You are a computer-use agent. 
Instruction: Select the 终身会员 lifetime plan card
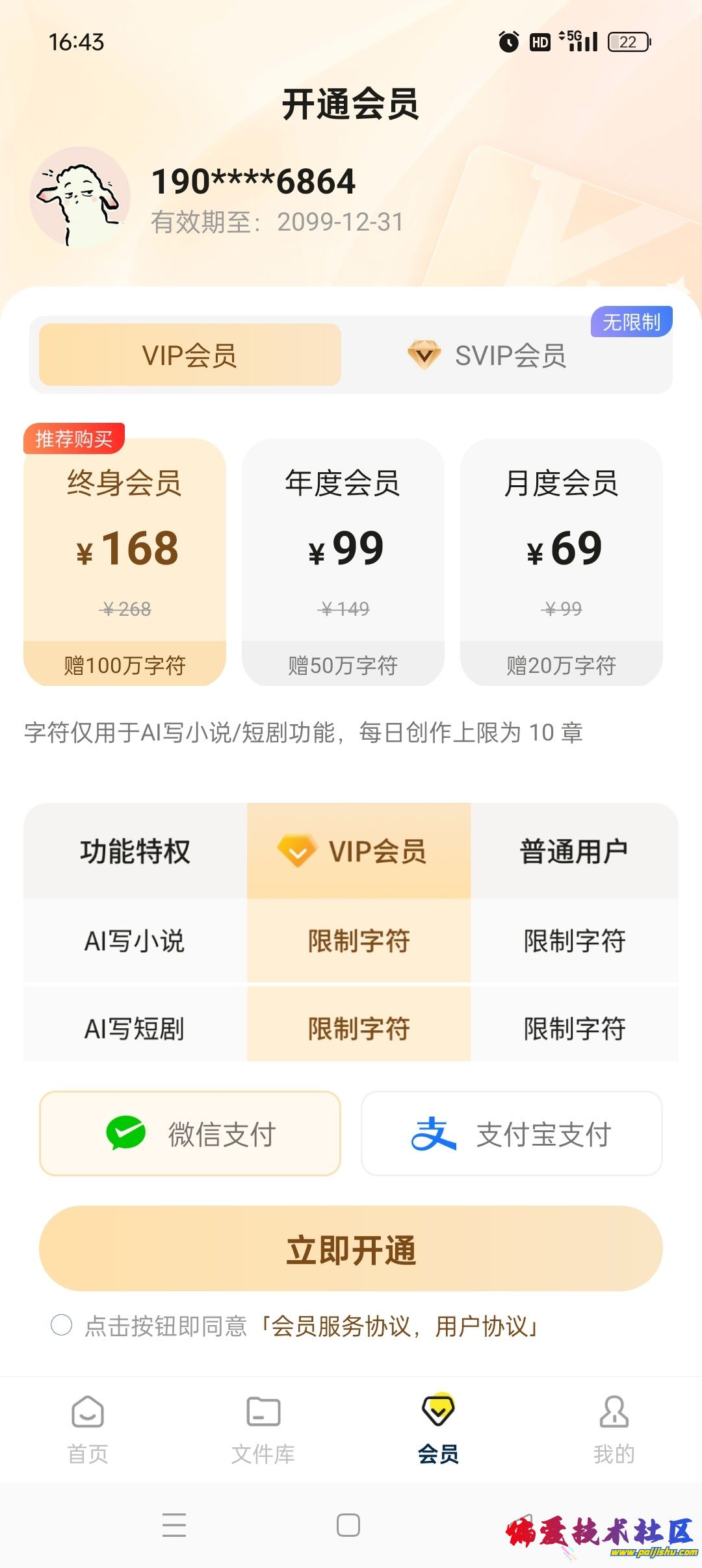click(125, 555)
